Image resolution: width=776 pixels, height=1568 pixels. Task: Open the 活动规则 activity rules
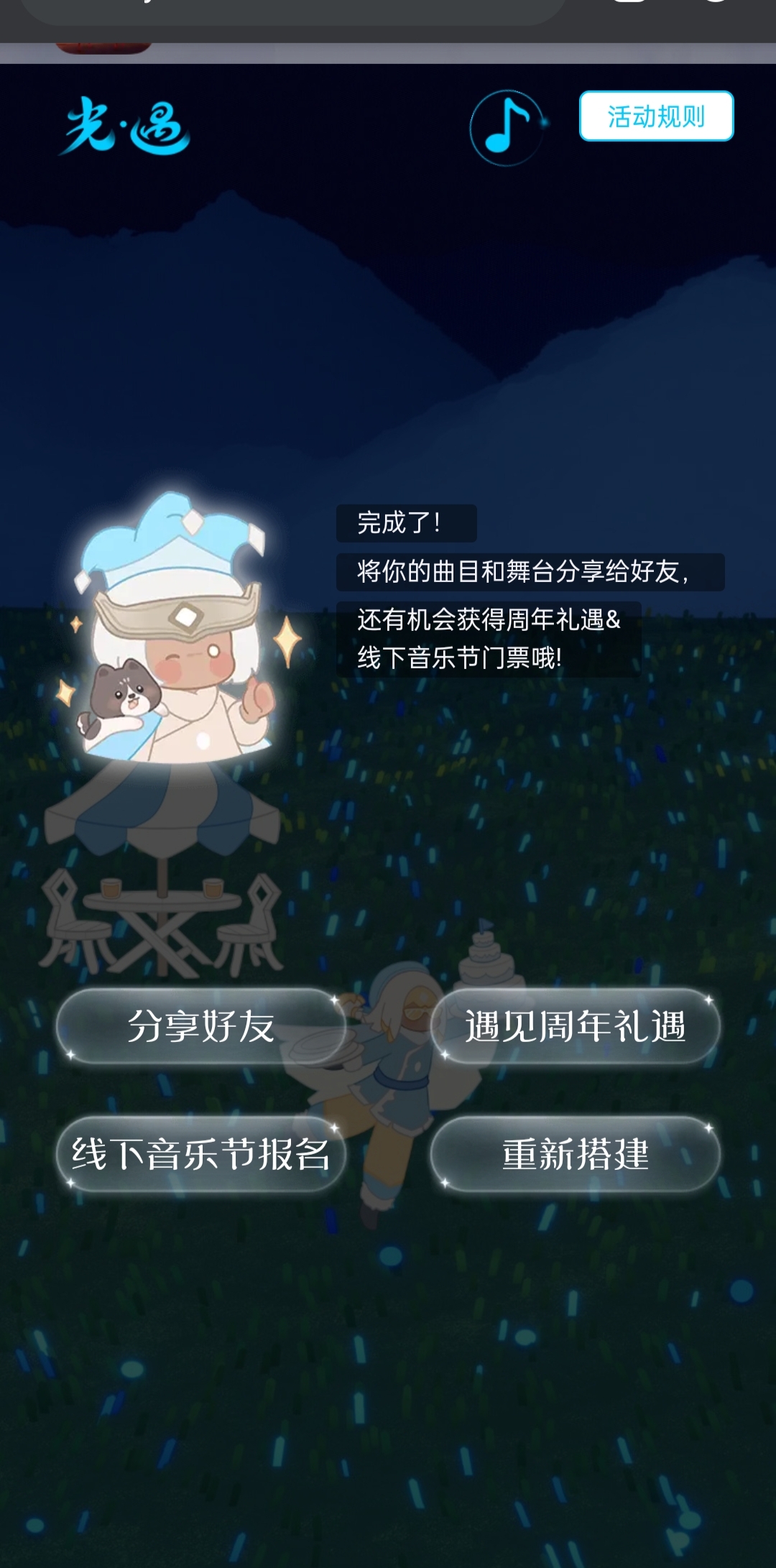[x=656, y=116]
